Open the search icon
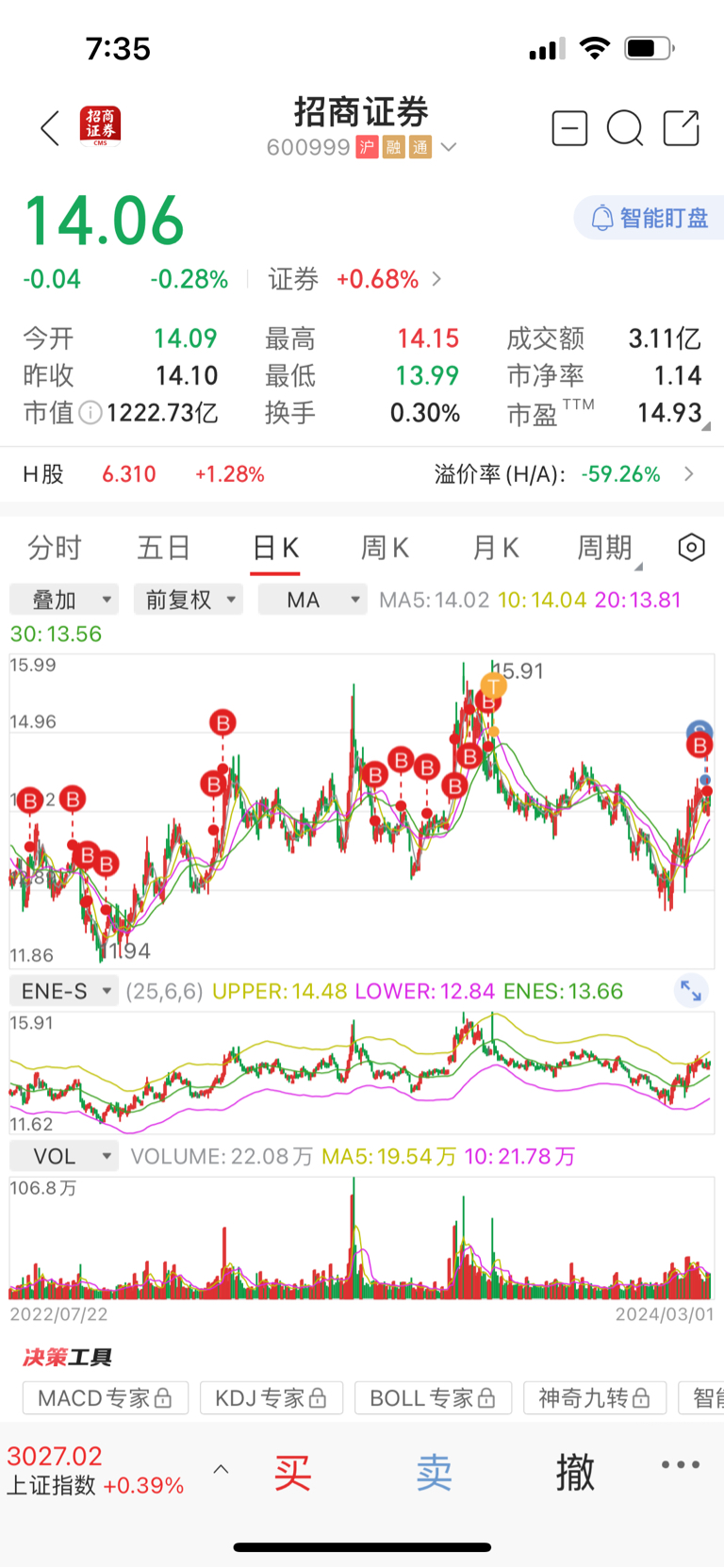The height and width of the screenshot is (1568, 724). (625, 128)
